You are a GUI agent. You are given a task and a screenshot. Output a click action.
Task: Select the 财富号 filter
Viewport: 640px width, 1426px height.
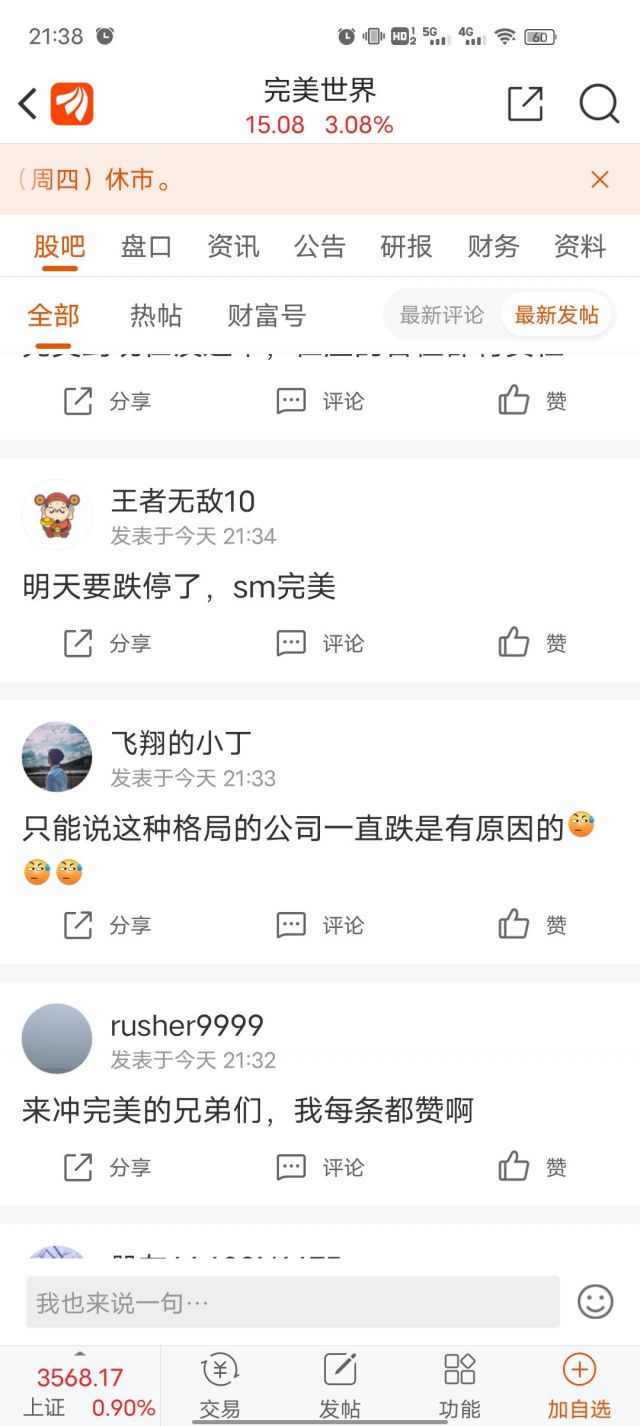[x=266, y=316]
